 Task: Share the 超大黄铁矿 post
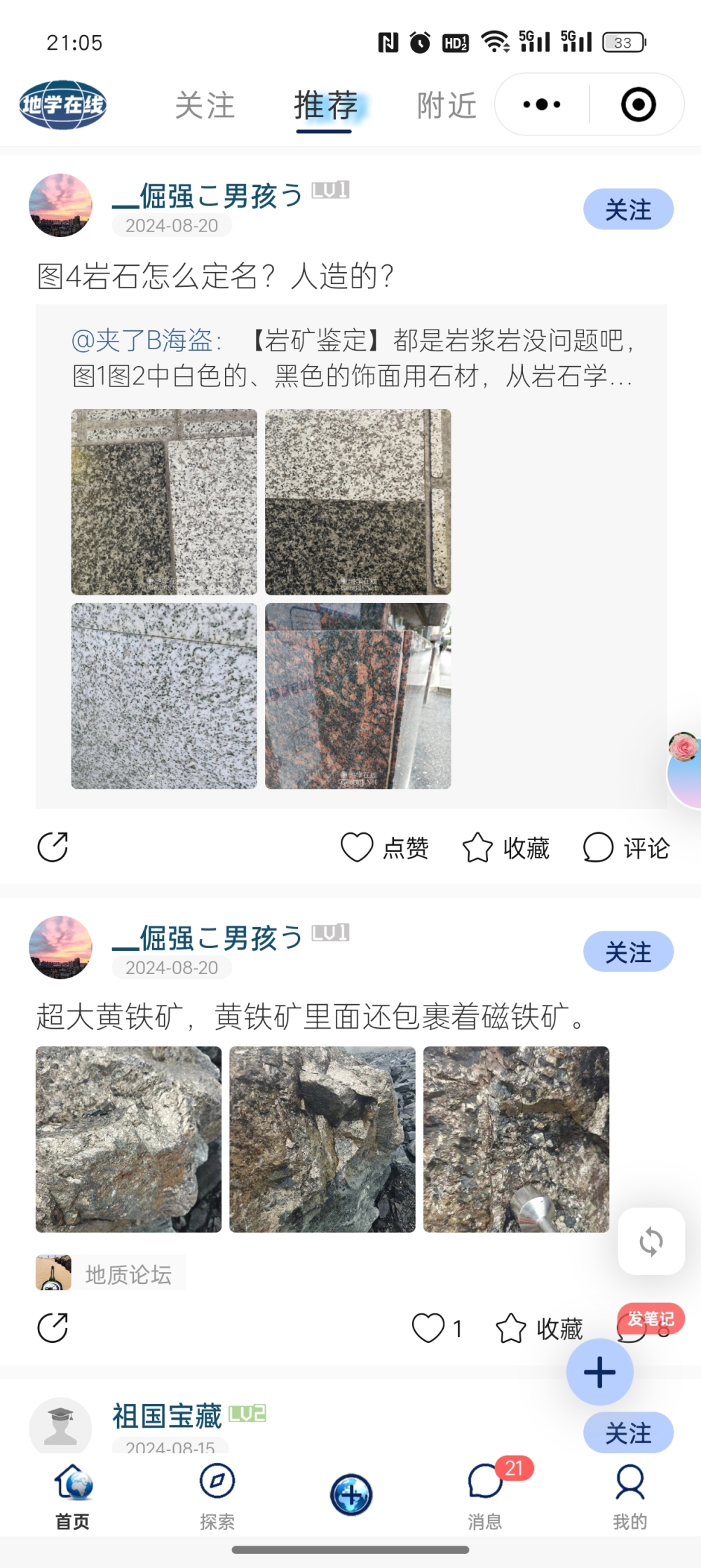click(x=53, y=1327)
